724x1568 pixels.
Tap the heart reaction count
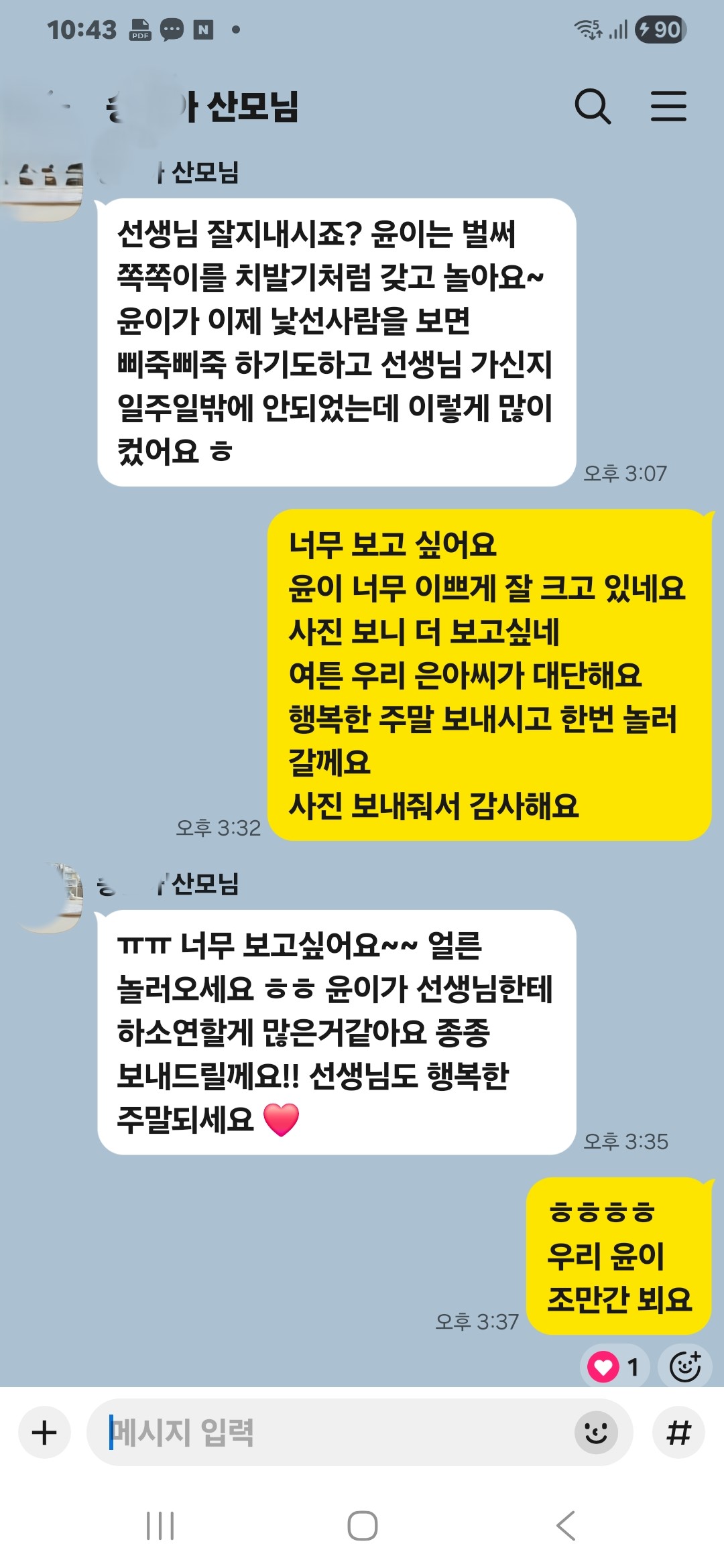[614, 1366]
